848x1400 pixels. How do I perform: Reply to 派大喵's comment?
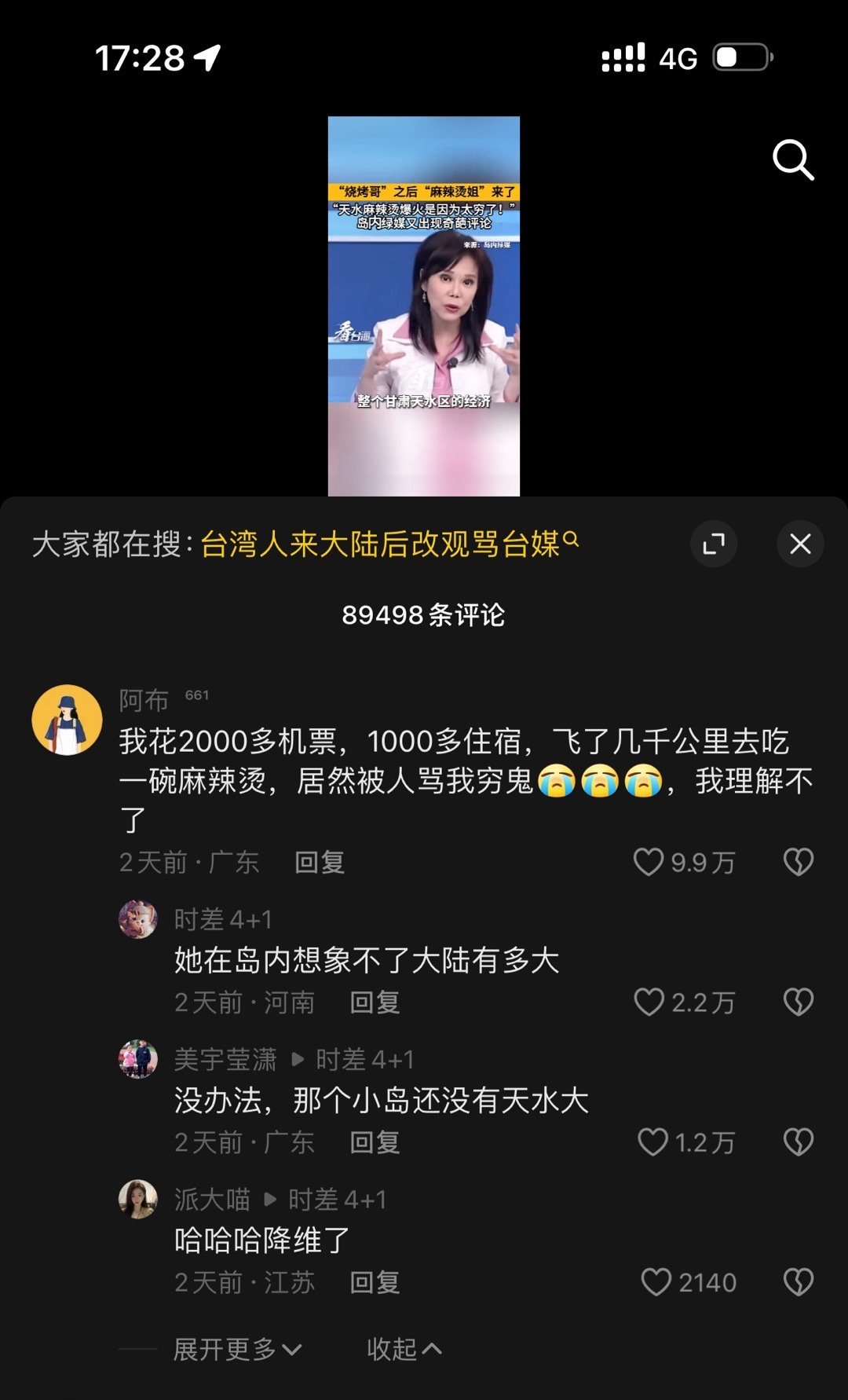tap(375, 1283)
